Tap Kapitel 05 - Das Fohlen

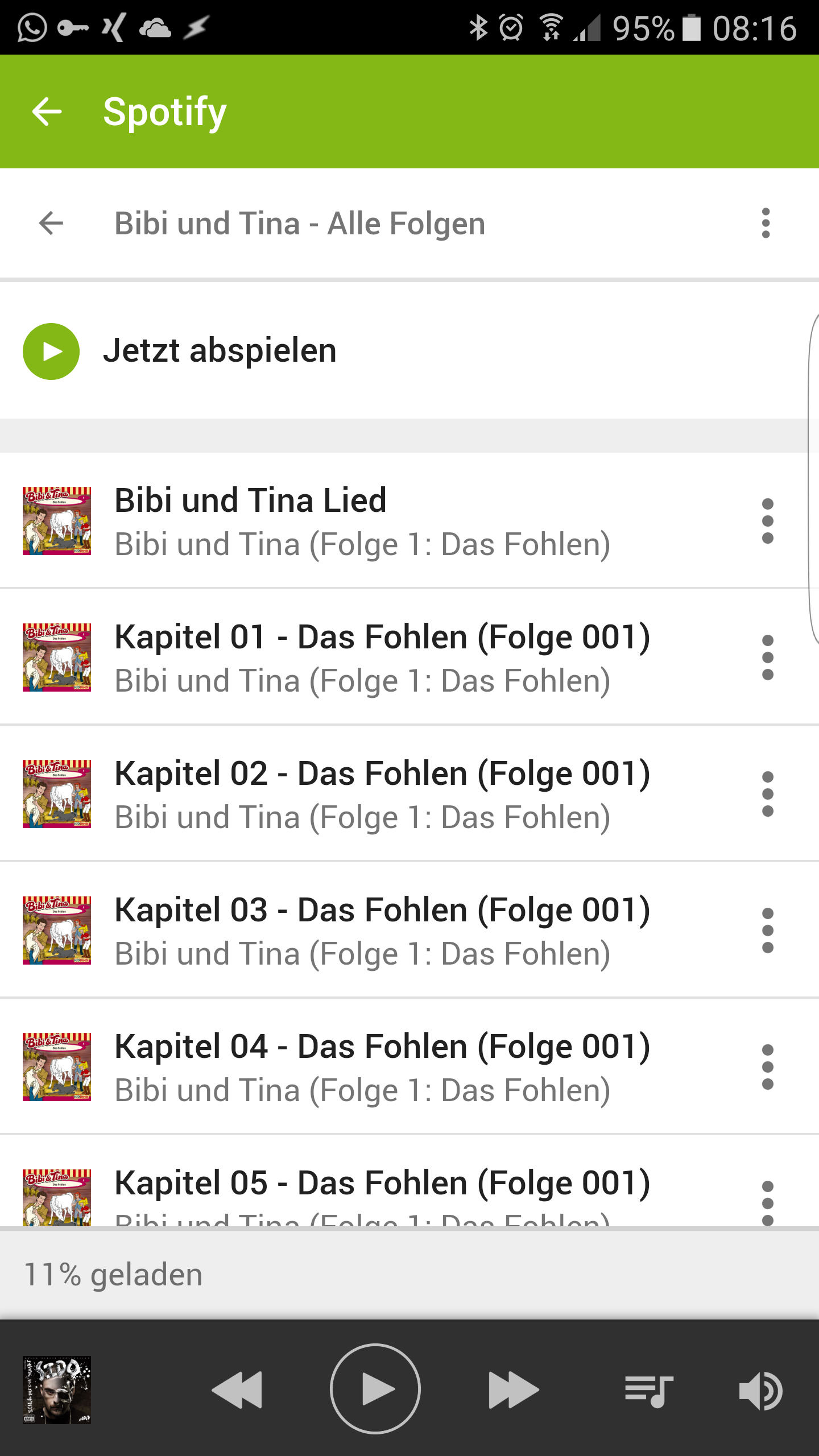pos(381,1189)
